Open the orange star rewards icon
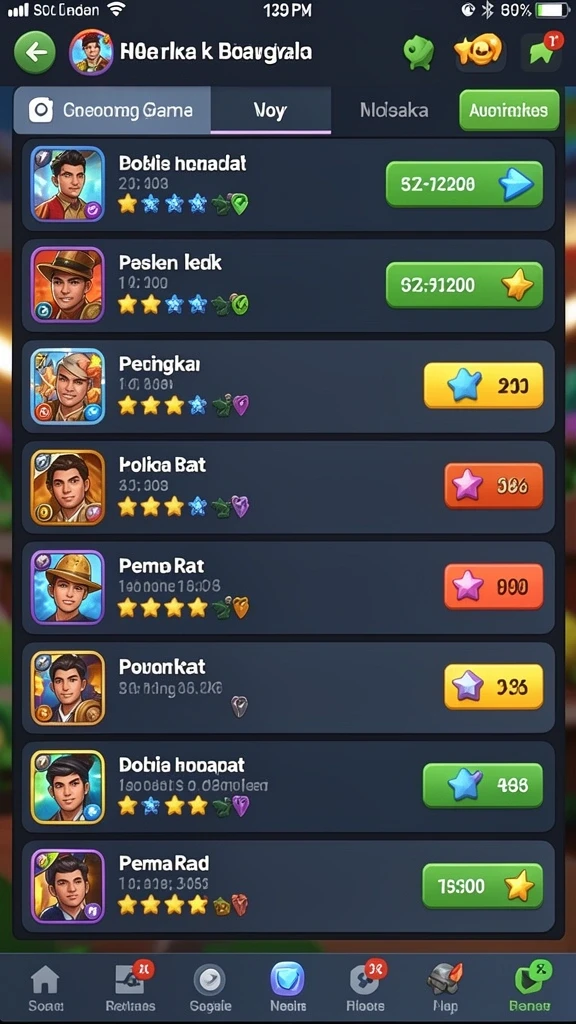This screenshot has height=1024, width=576. (479, 51)
